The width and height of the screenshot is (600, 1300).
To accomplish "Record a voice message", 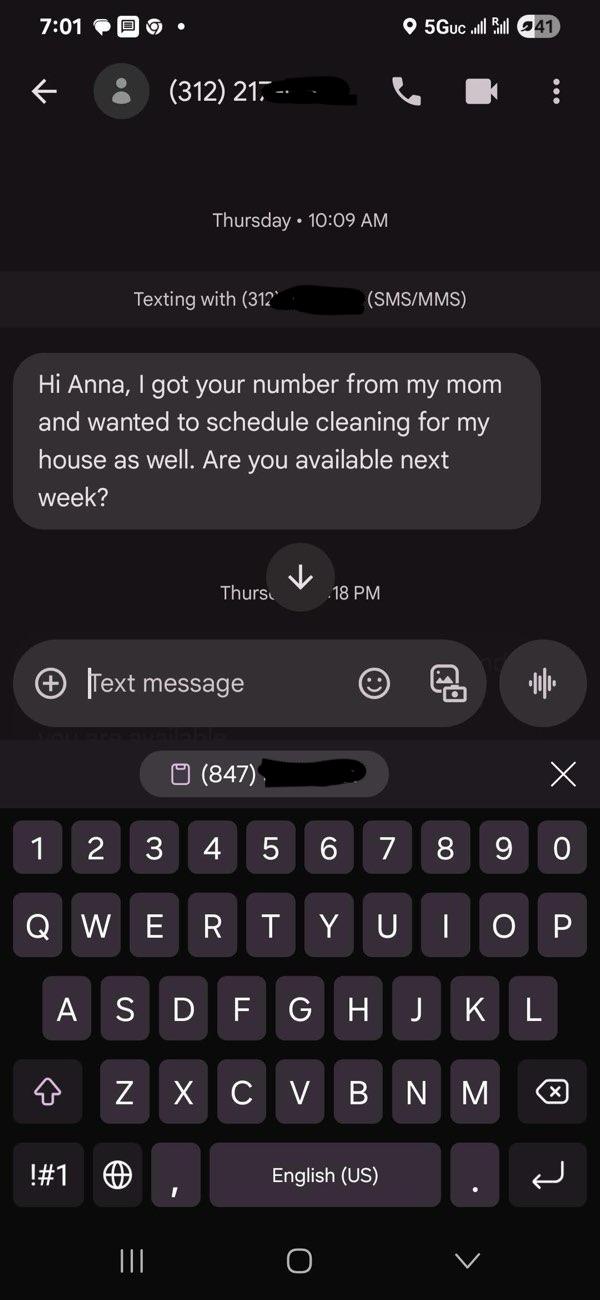I will (542, 683).
